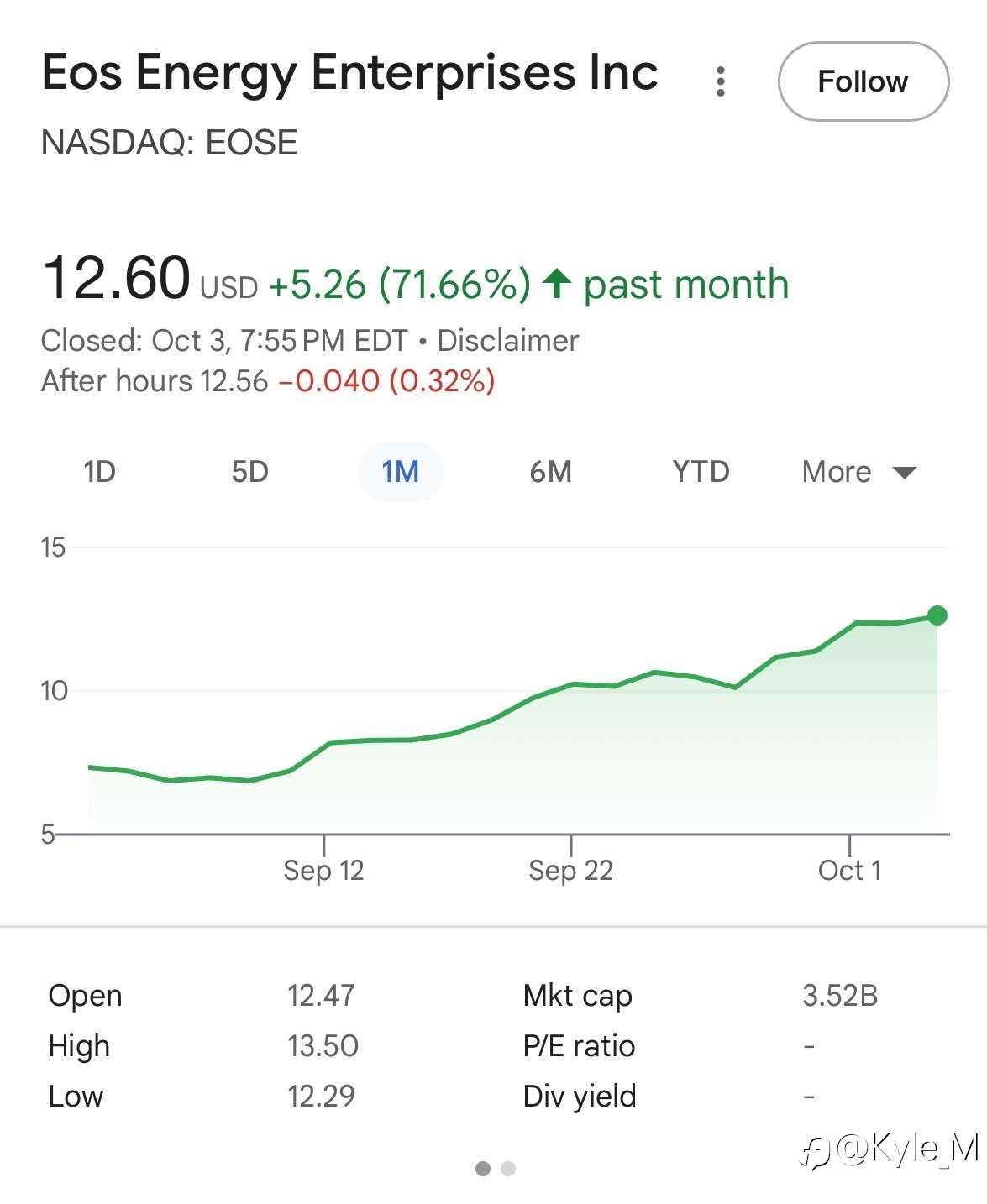Select the 1M highlighted time range
Image resolution: width=987 pixels, height=1204 pixels.
[x=401, y=472]
